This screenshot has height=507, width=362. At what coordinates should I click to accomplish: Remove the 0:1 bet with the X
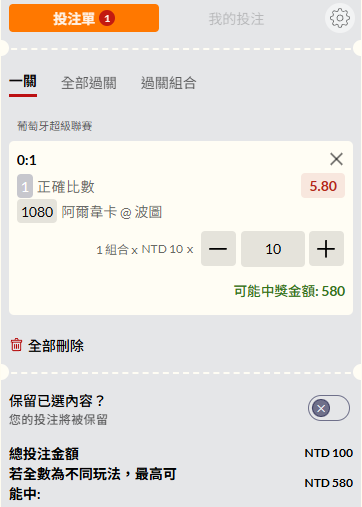pyautogui.click(x=336, y=159)
